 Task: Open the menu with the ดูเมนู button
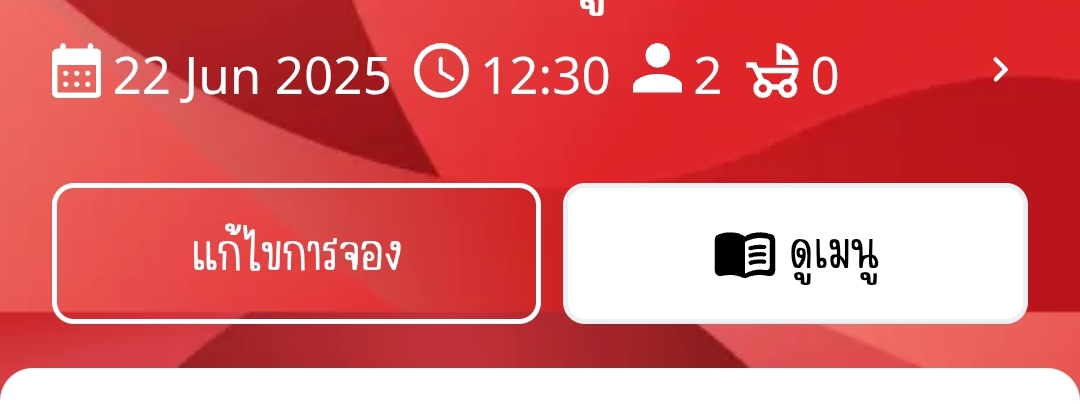pos(795,254)
